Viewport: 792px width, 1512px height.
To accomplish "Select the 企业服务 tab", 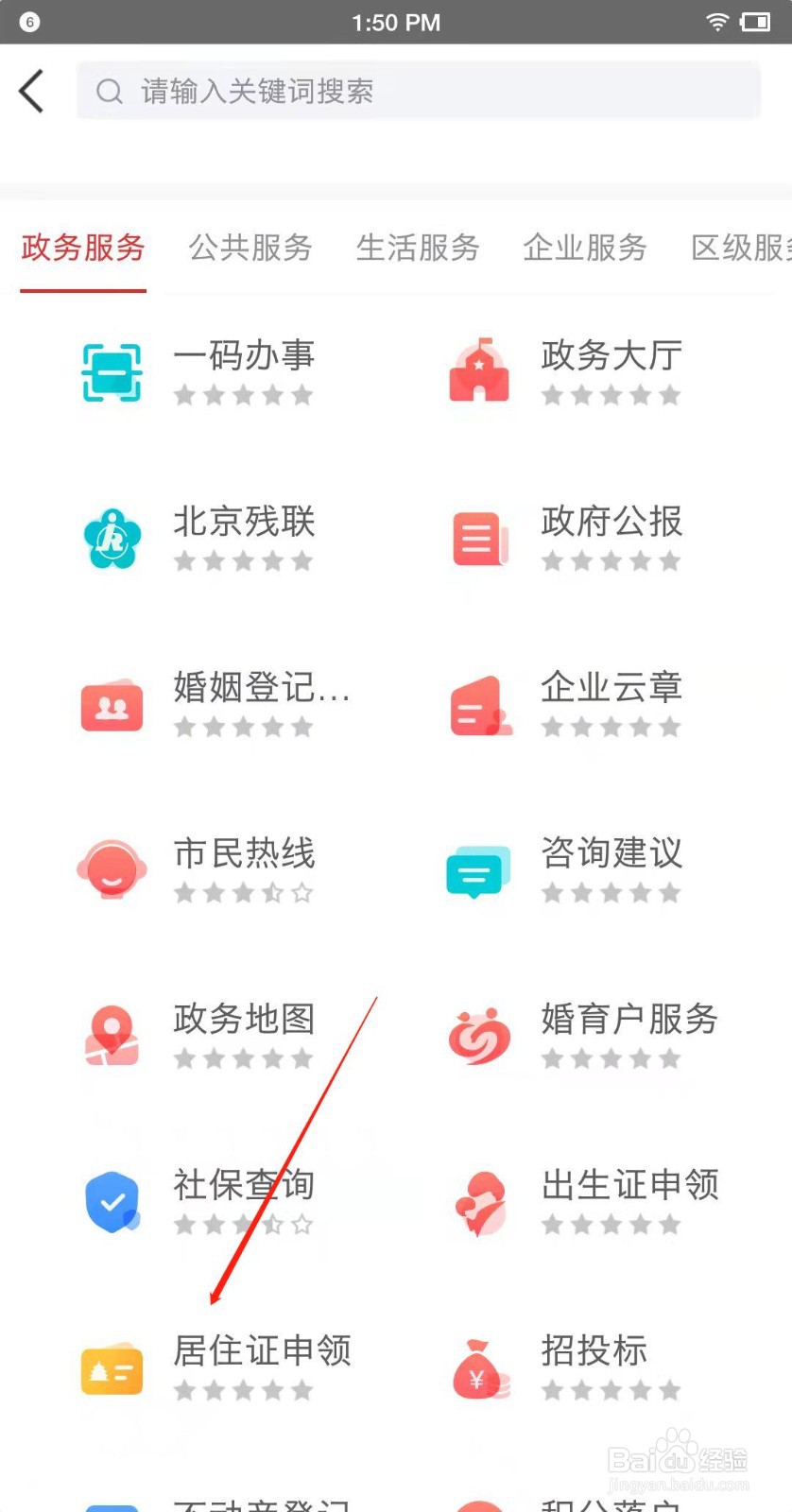I will [583, 249].
